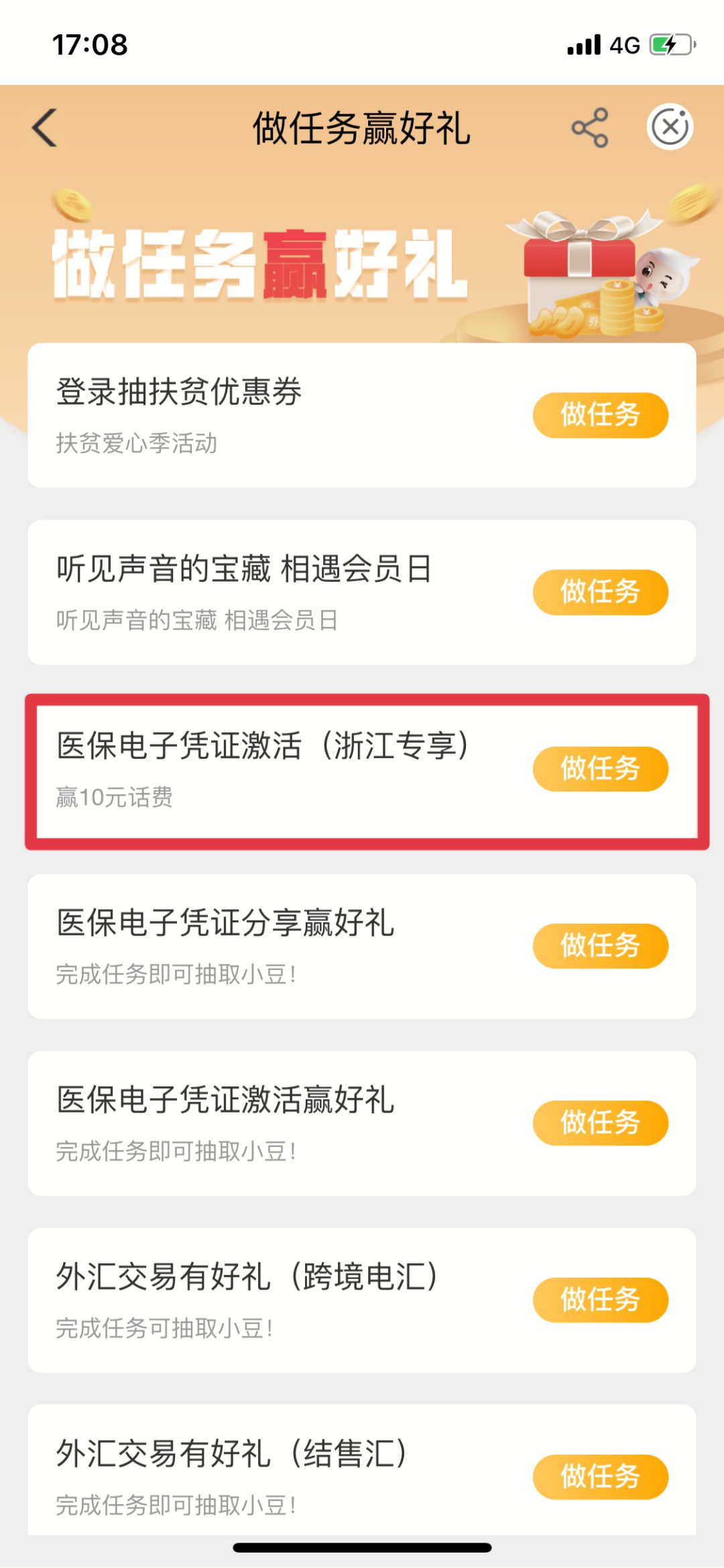Tap 做任务 for 外汇交易有好礼（结售汇）
This screenshot has width=724, height=1568.
coord(600,1477)
